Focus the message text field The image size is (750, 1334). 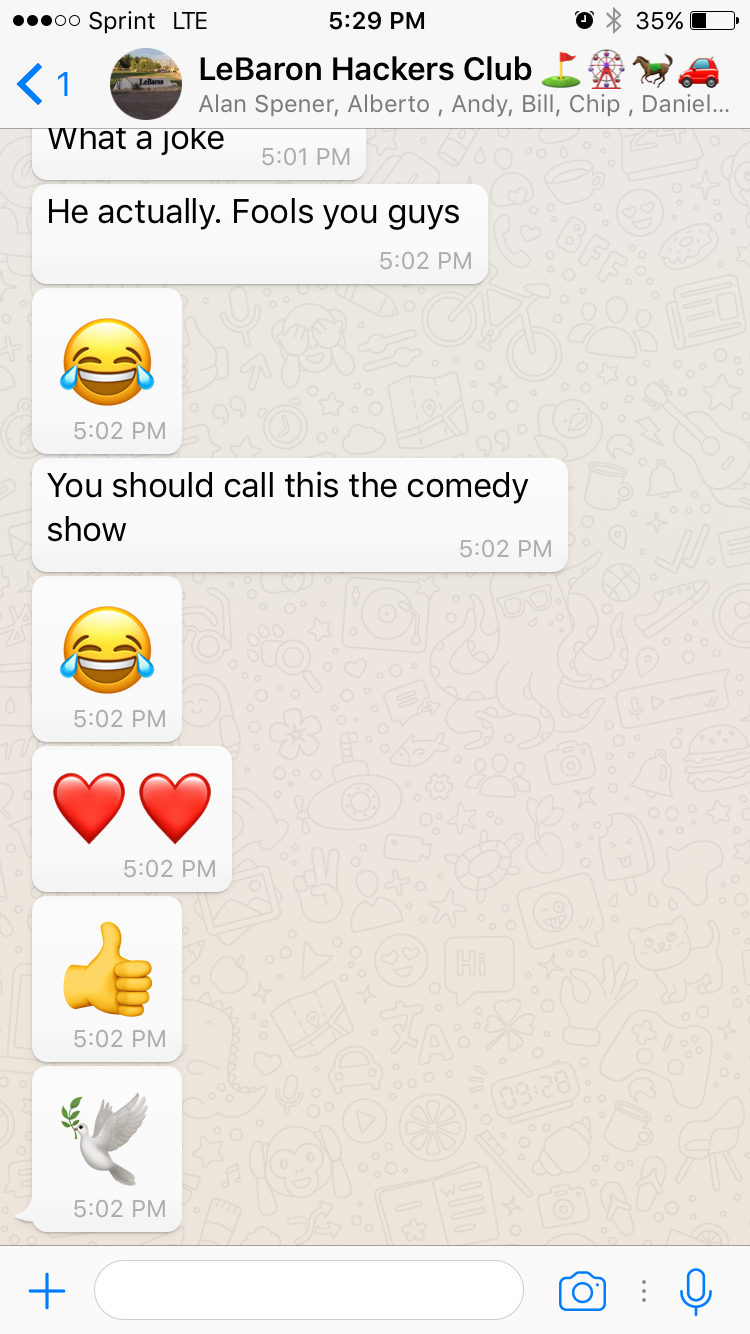(308, 1291)
